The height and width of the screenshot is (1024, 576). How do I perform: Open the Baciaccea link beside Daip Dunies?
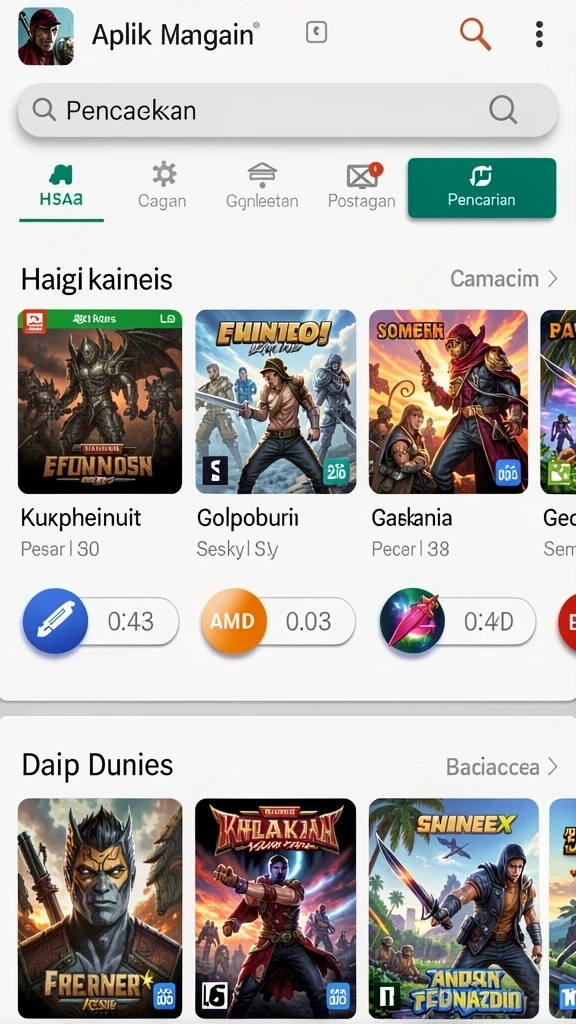[502, 766]
